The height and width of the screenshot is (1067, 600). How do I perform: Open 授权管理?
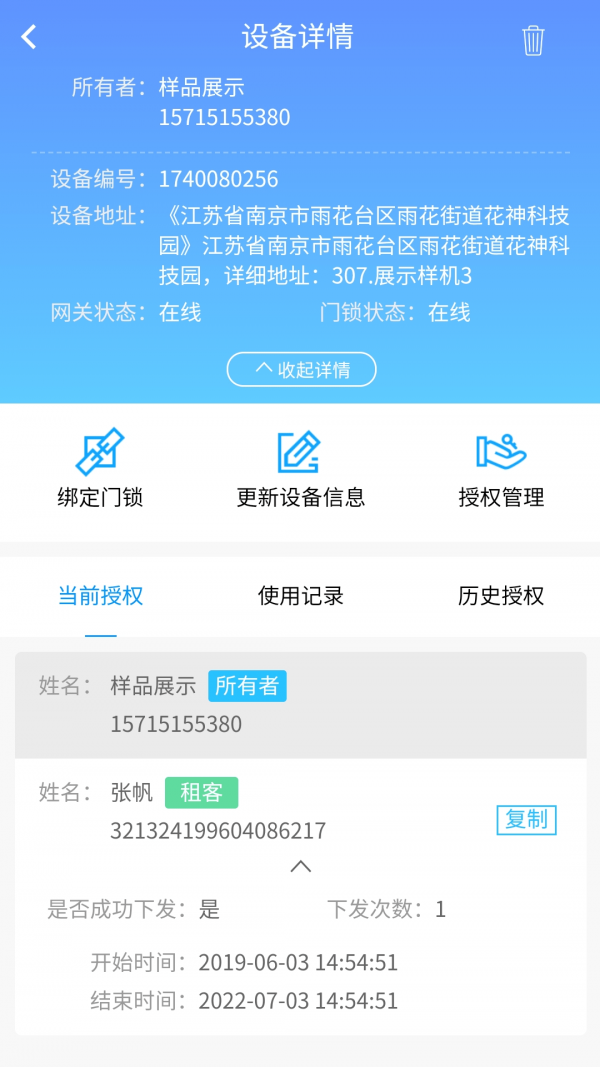coord(501,469)
